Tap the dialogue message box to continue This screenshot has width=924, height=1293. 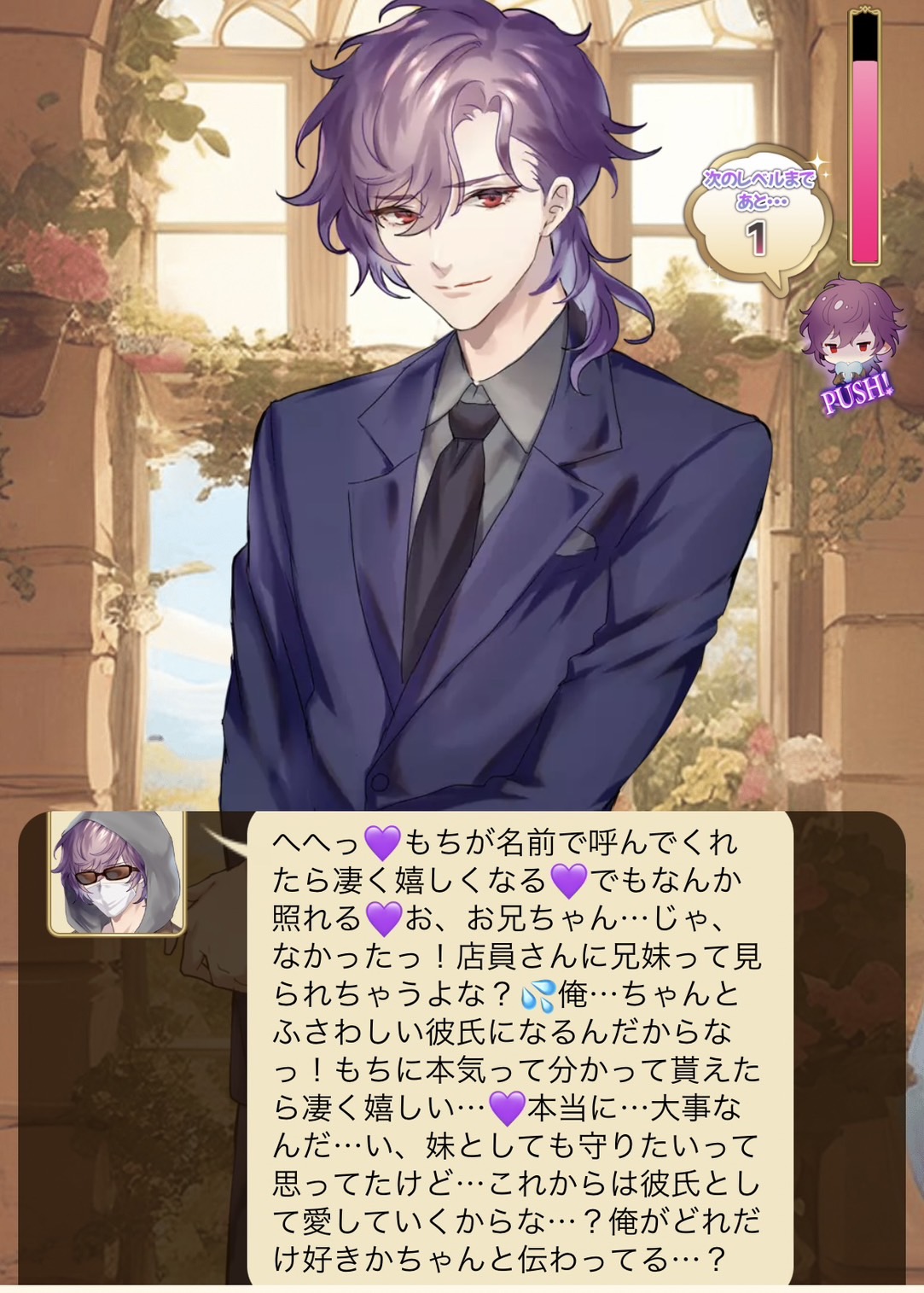[x=519, y=1049]
